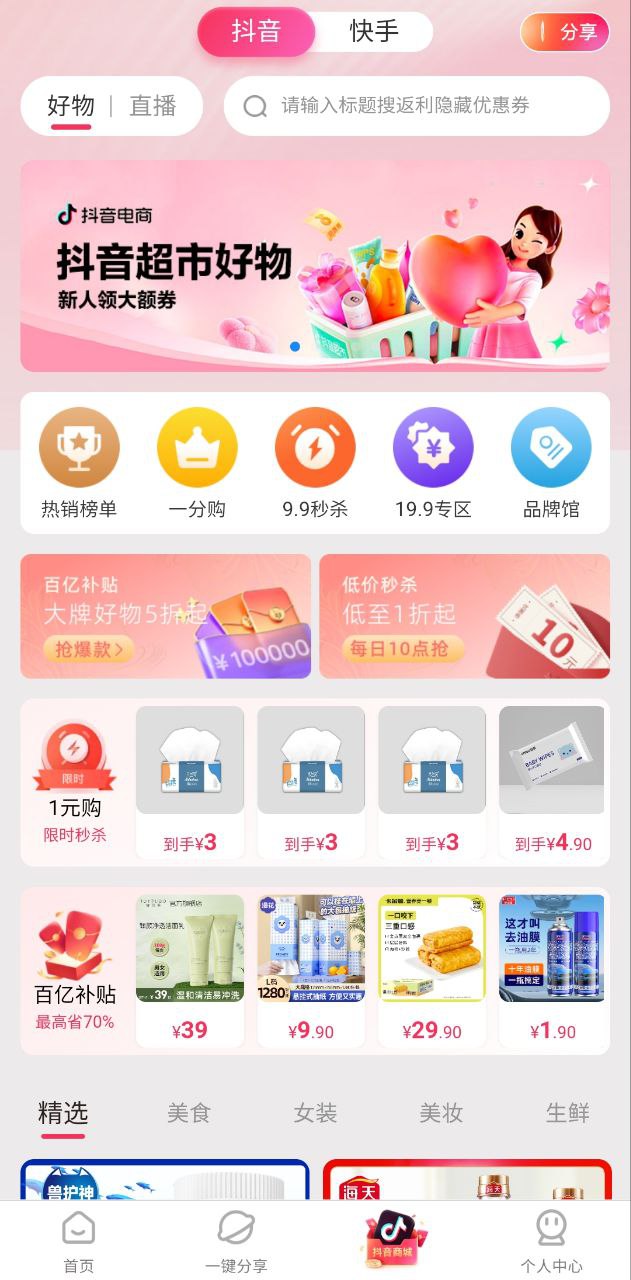Select the 美食 category tab
Viewport: 631px width, 1280px height.
tap(189, 1113)
